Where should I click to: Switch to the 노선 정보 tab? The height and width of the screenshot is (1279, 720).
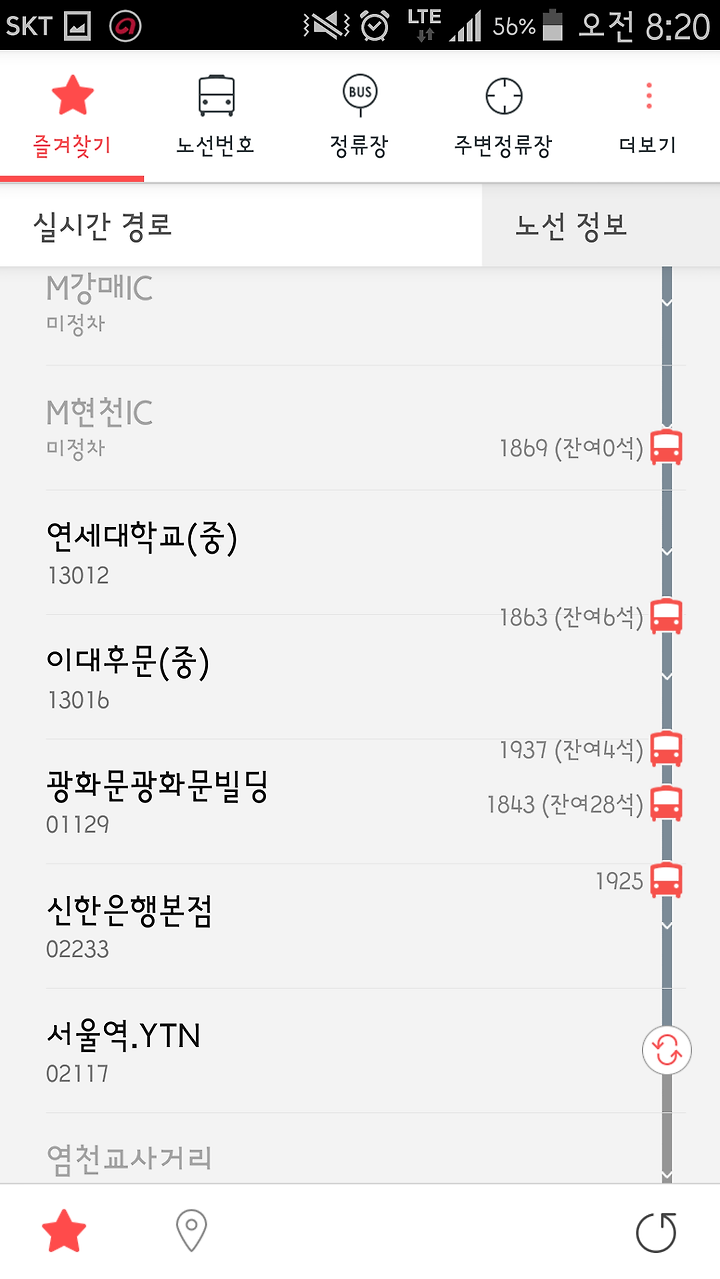coord(601,225)
